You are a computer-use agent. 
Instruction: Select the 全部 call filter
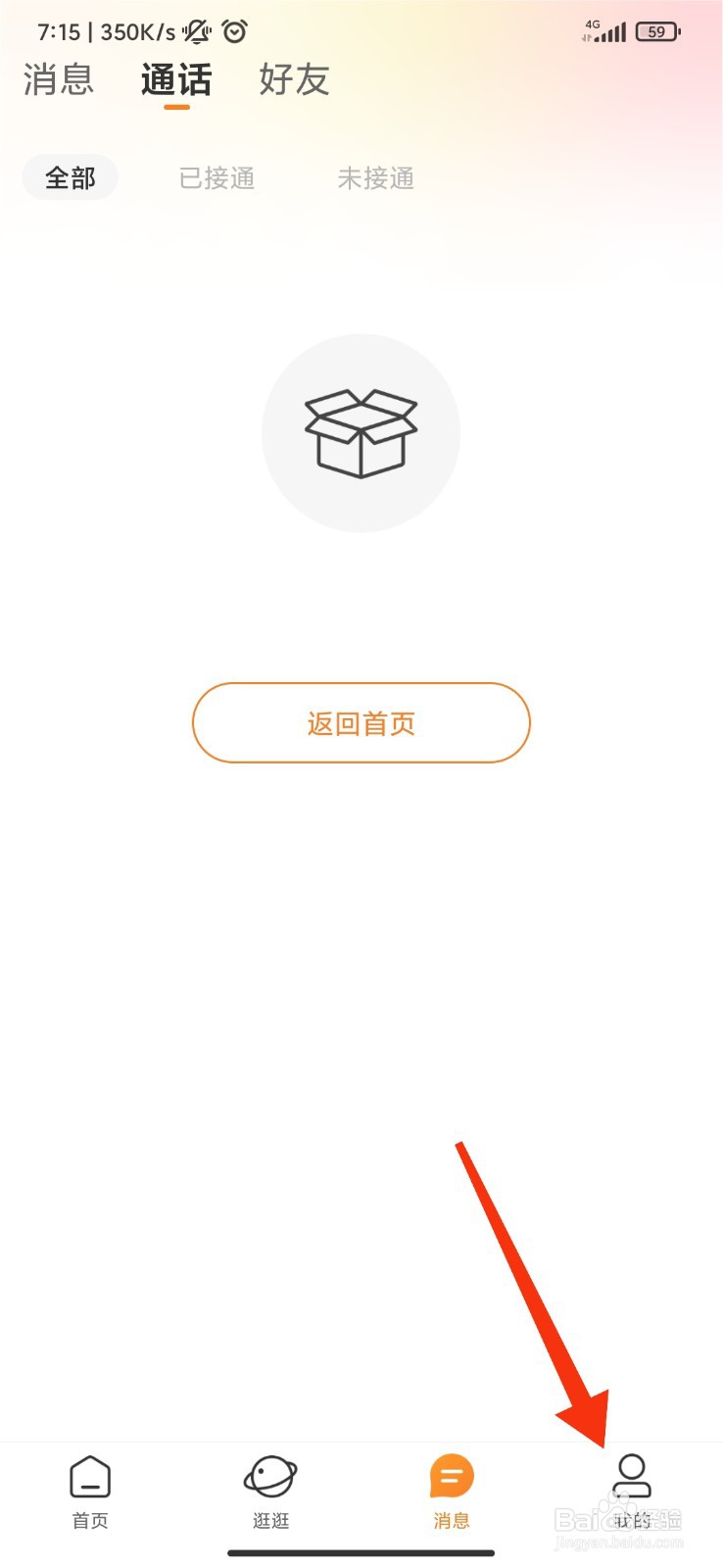pos(71,177)
